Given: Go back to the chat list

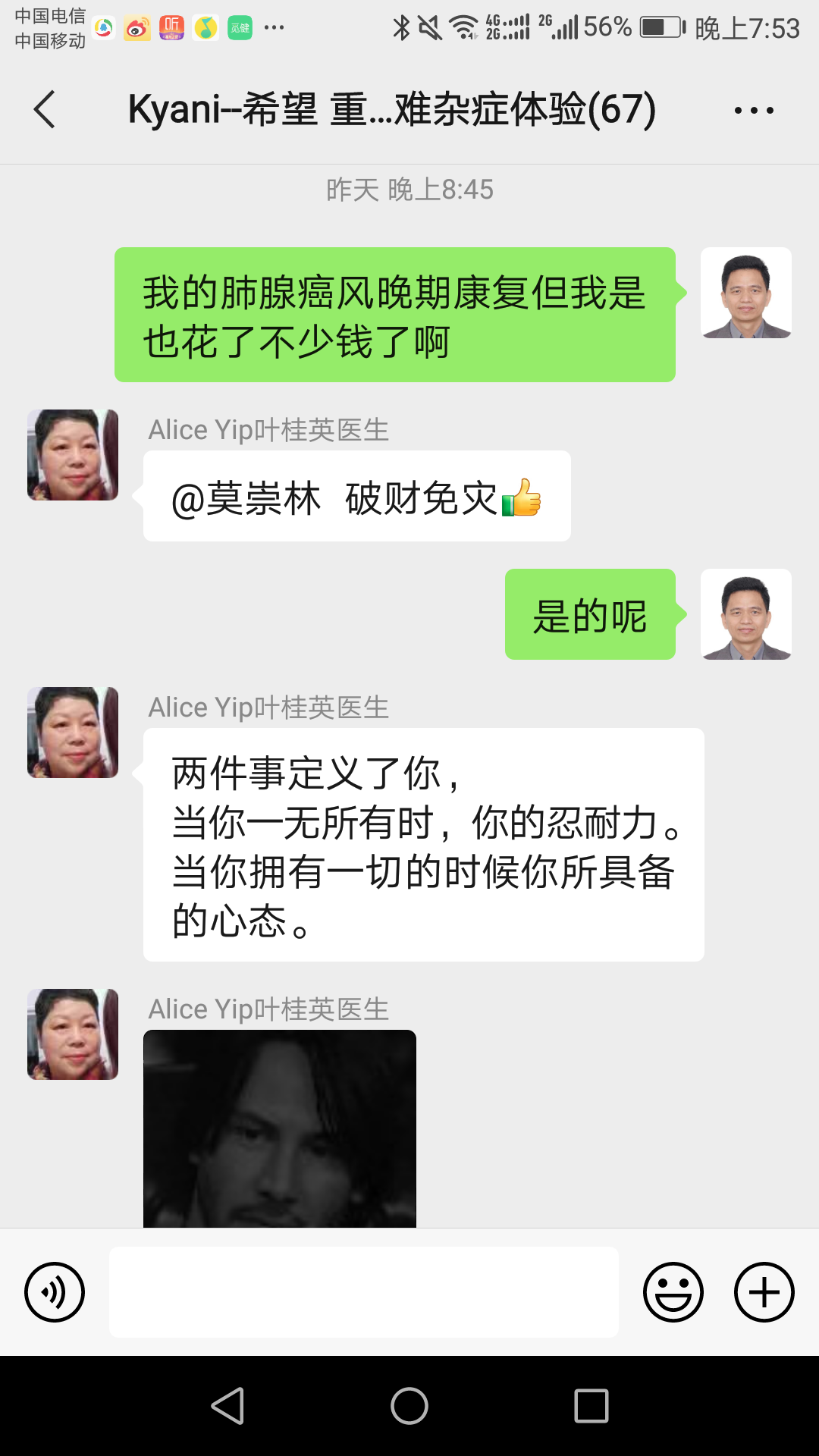Looking at the screenshot, I should pos(44,109).
